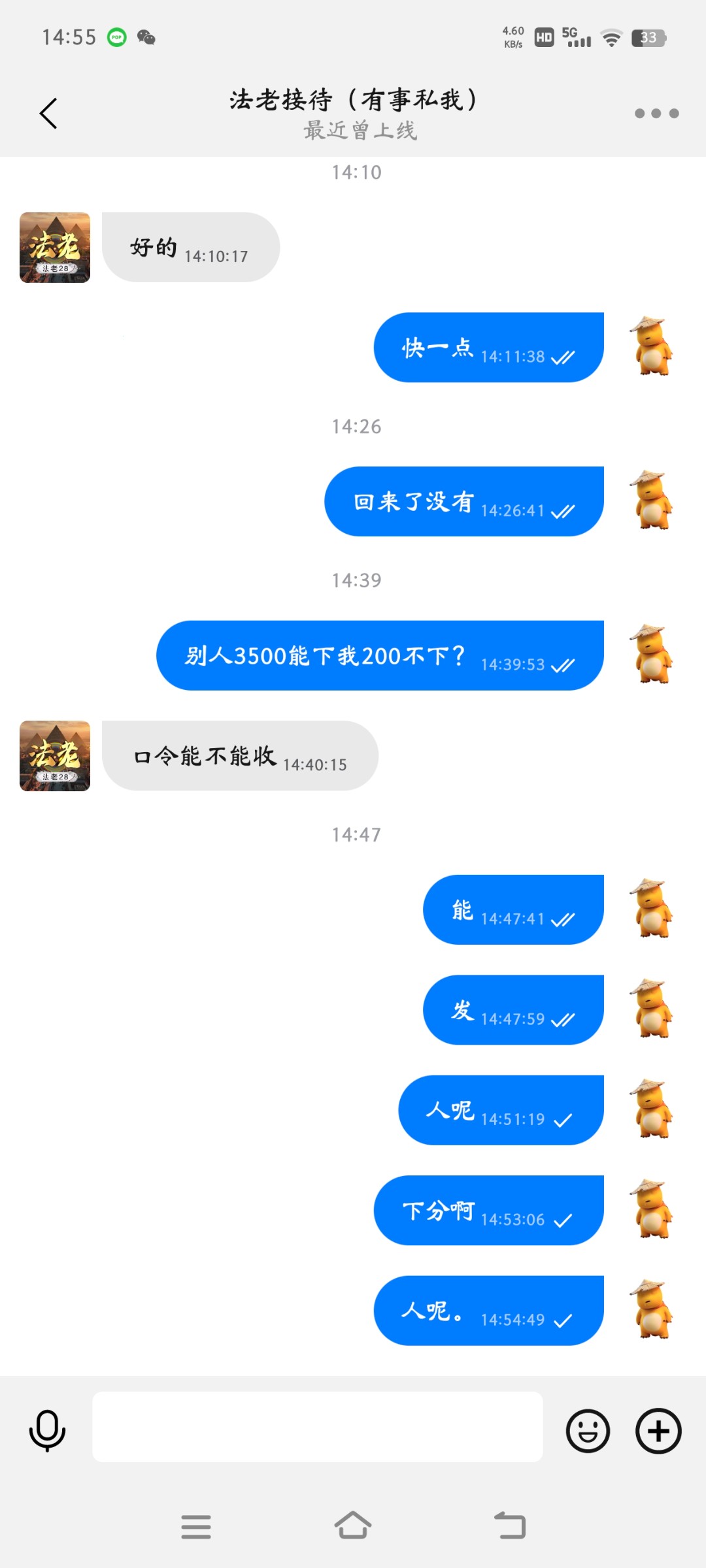Tap the HD indicator in status bar
The width and height of the screenshot is (706, 1568).
point(542,37)
